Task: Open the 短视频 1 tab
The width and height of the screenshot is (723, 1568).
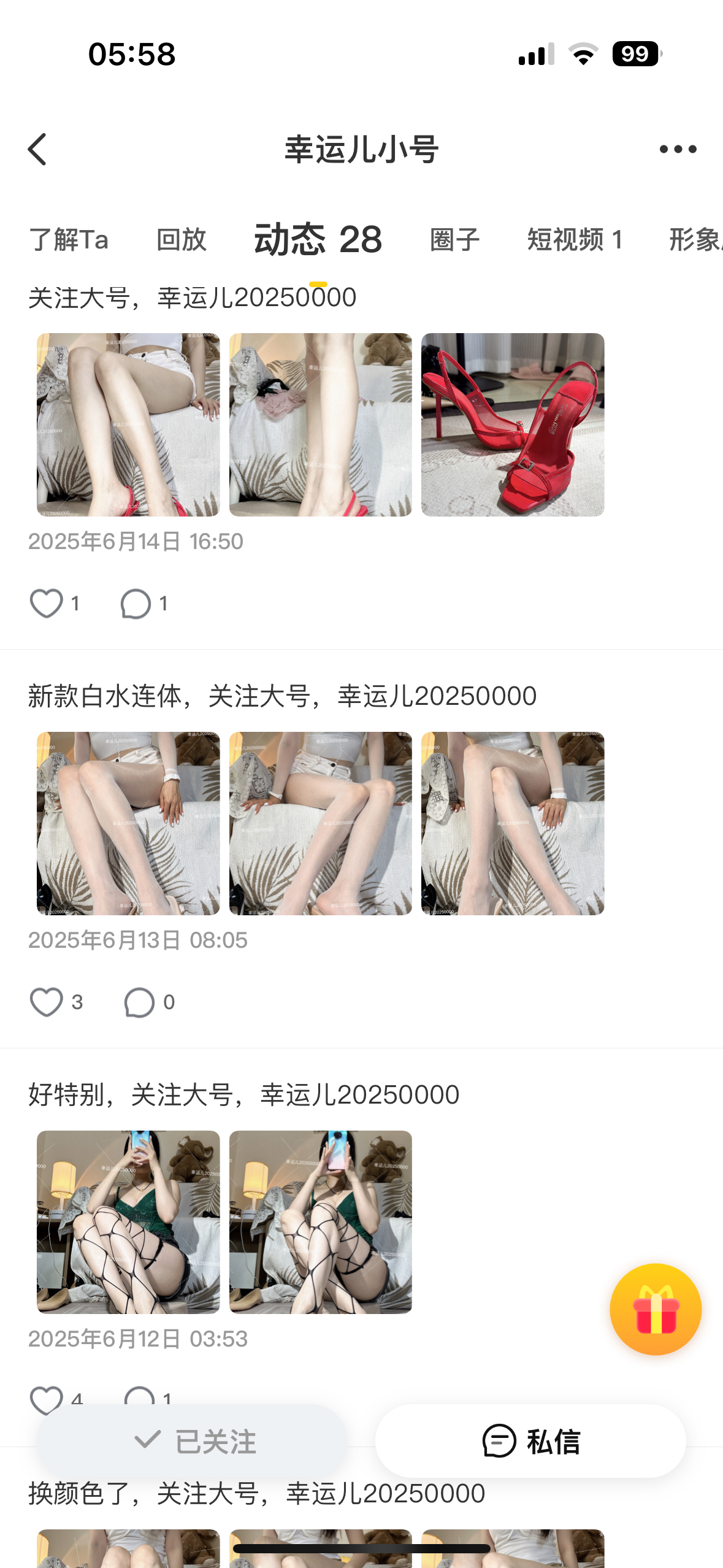Action: tap(575, 239)
